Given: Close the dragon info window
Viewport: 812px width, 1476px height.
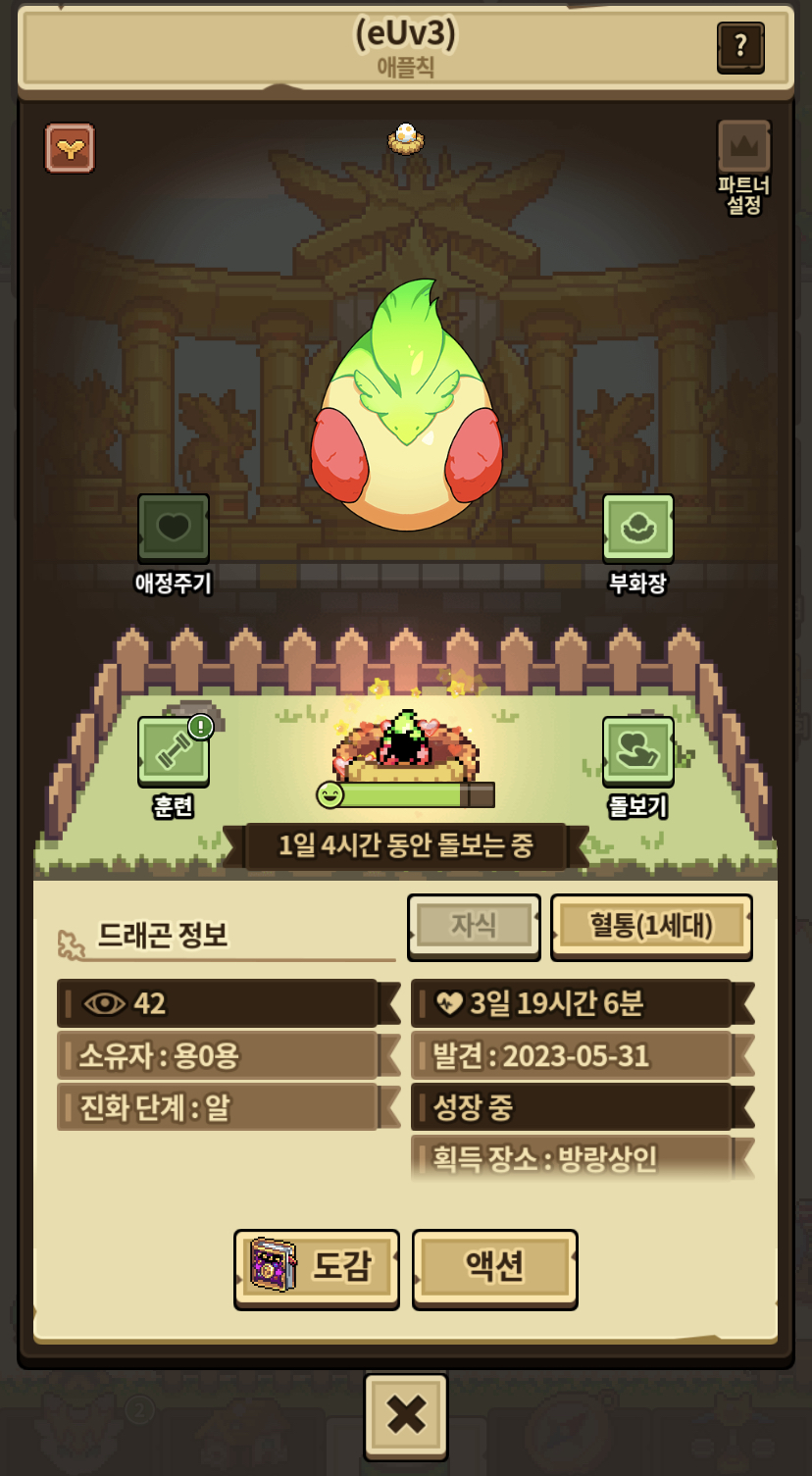Looking at the screenshot, I should 406,1415.
